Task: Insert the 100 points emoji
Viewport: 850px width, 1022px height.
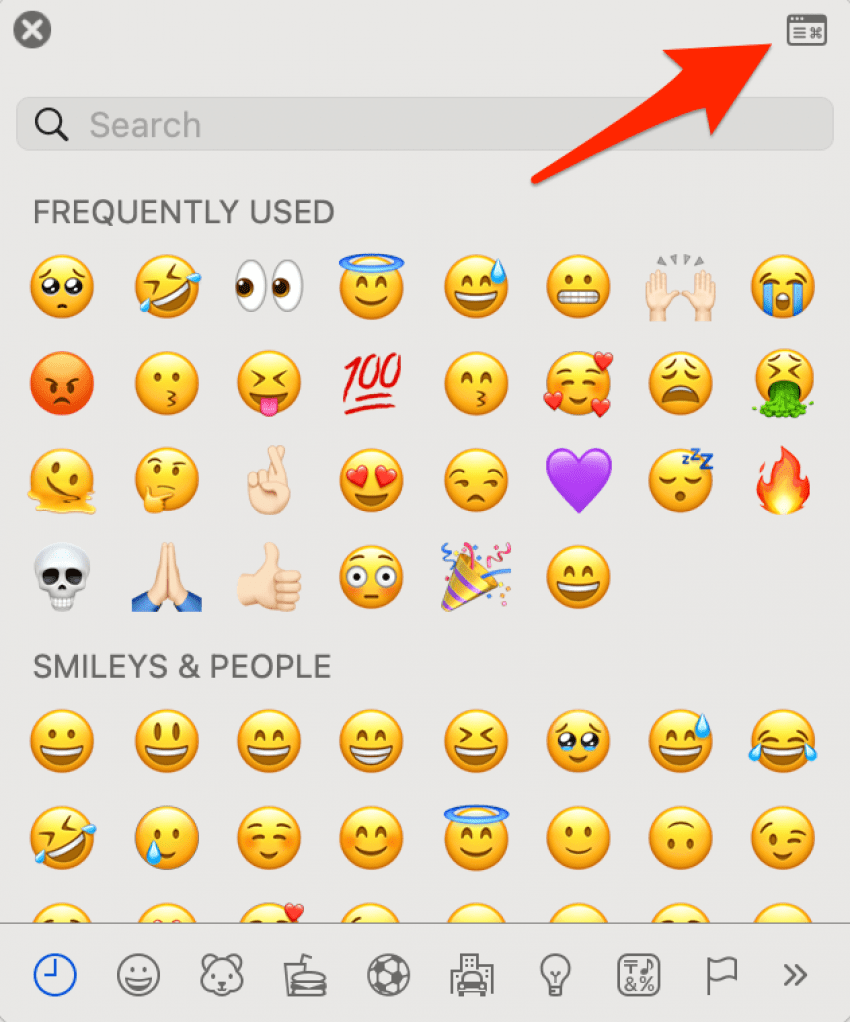Action: coord(371,384)
